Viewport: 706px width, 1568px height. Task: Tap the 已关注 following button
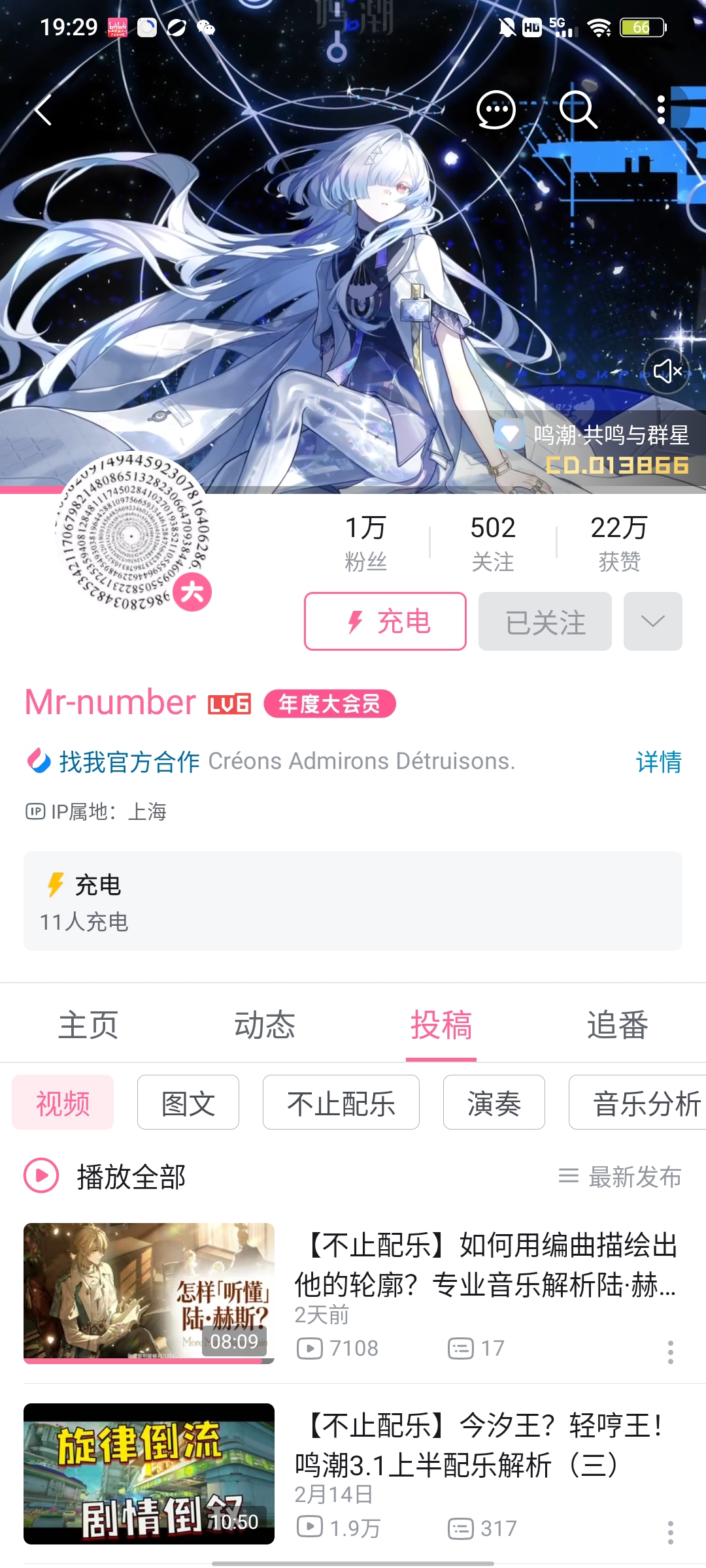(x=545, y=621)
